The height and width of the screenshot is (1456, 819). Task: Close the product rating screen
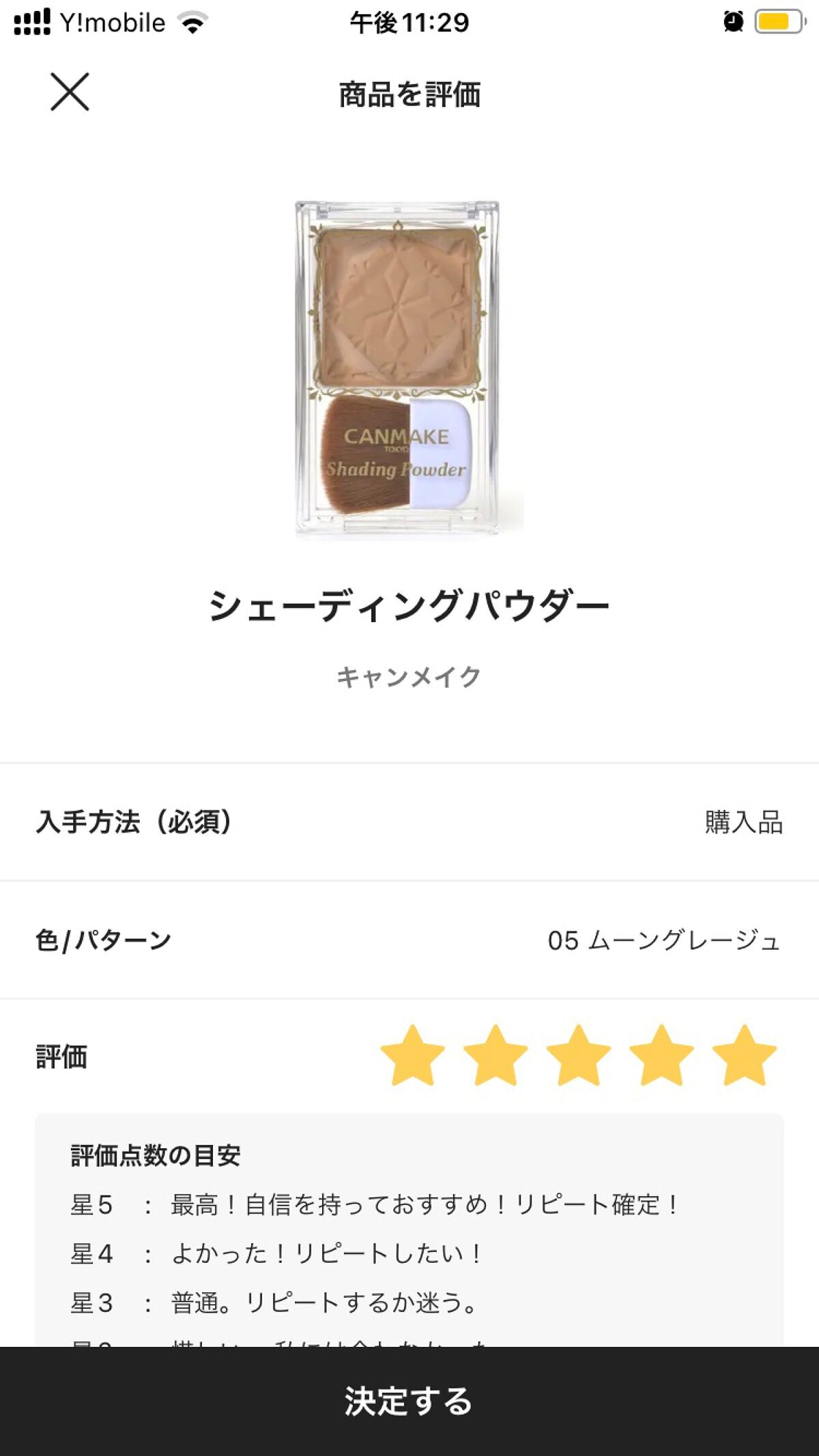70,92
